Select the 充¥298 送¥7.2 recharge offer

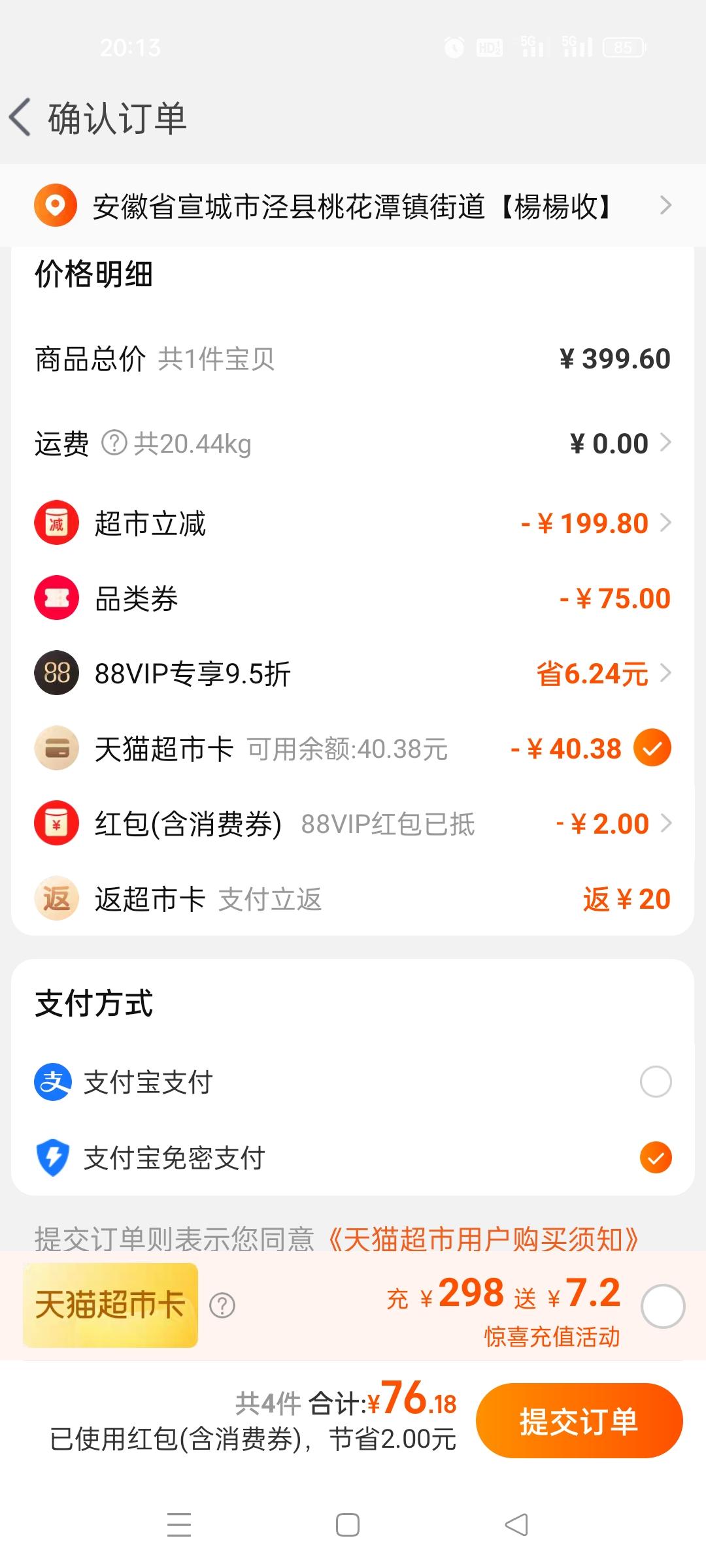(663, 1306)
